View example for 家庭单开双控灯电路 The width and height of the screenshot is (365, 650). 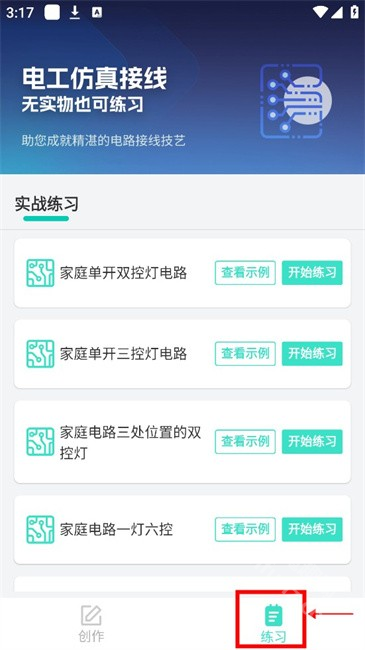point(245,273)
